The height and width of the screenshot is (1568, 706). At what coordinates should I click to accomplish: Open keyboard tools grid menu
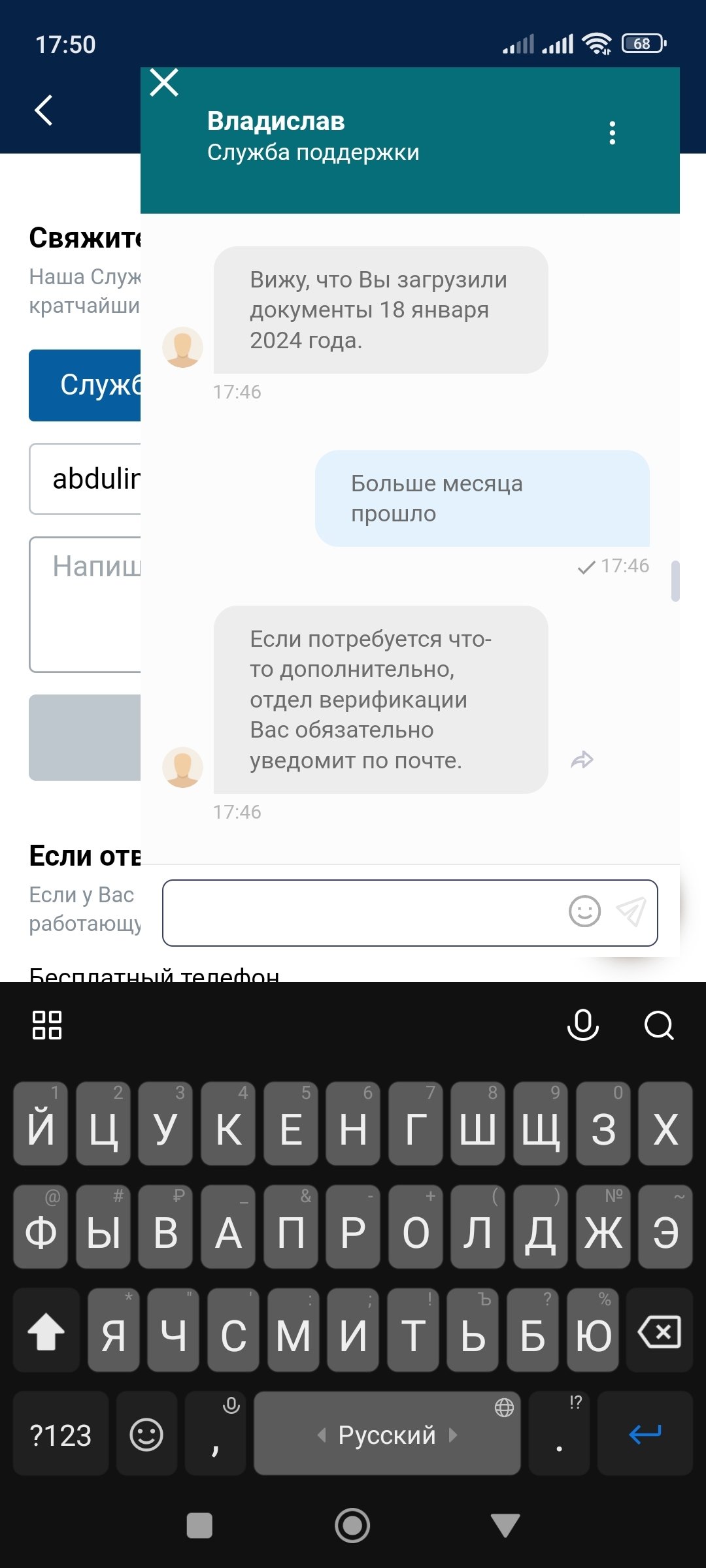pos(47,1025)
